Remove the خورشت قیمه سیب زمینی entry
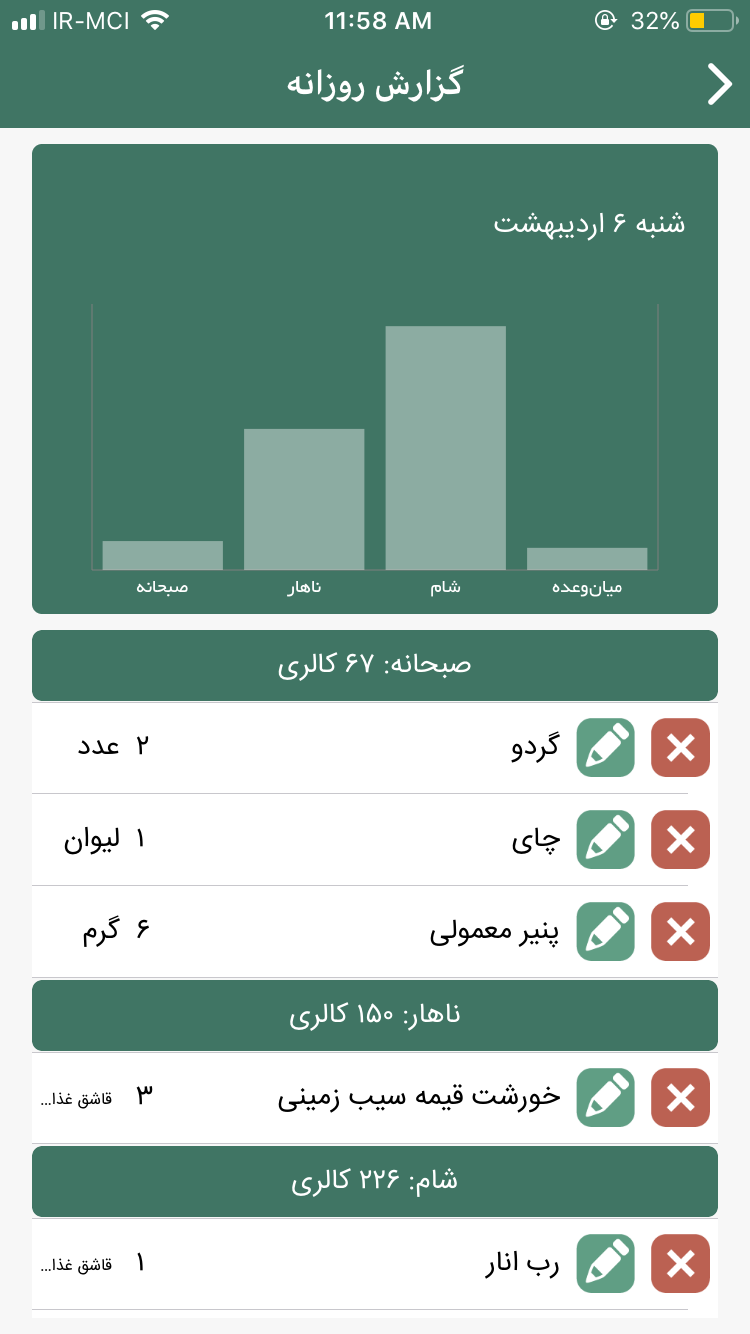This screenshot has height=1334, width=750. pos(681,1097)
